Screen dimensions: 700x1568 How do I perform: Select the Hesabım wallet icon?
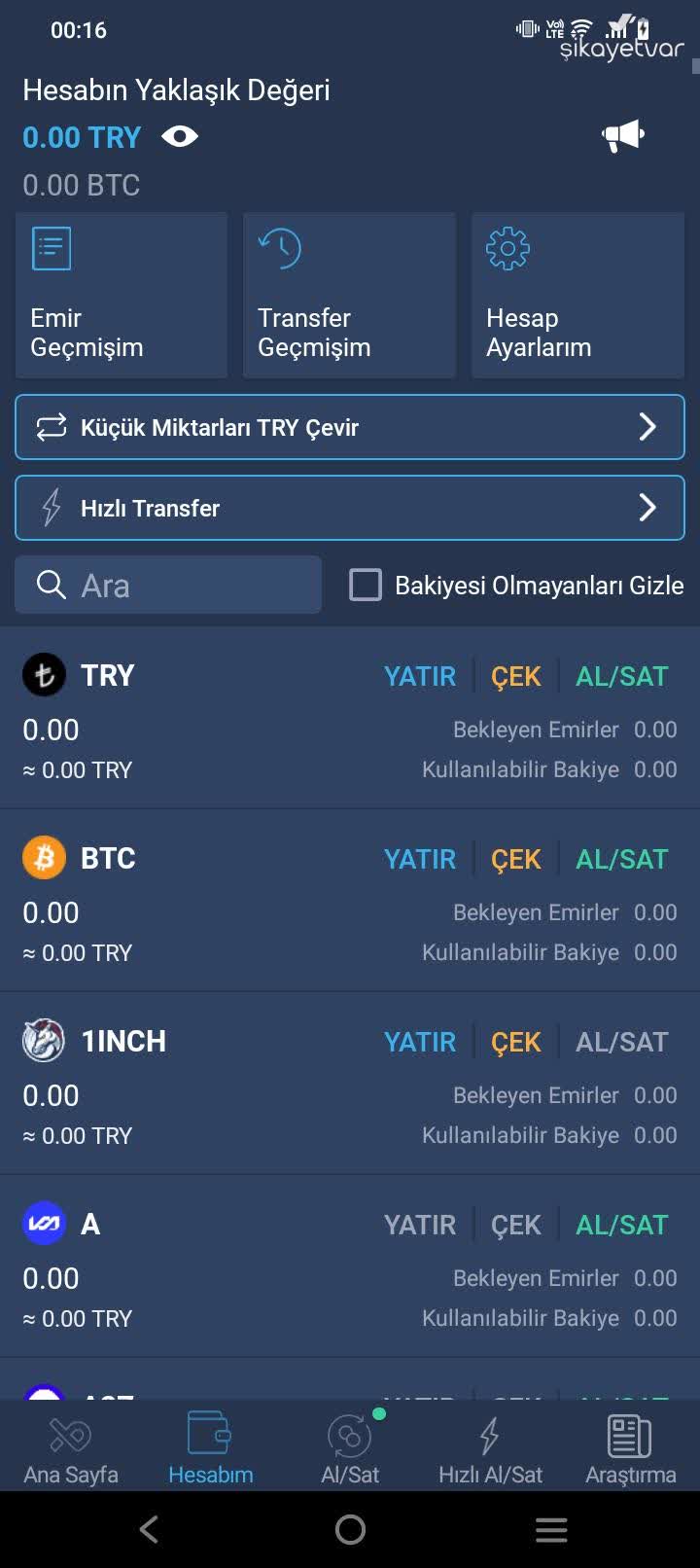[210, 1433]
